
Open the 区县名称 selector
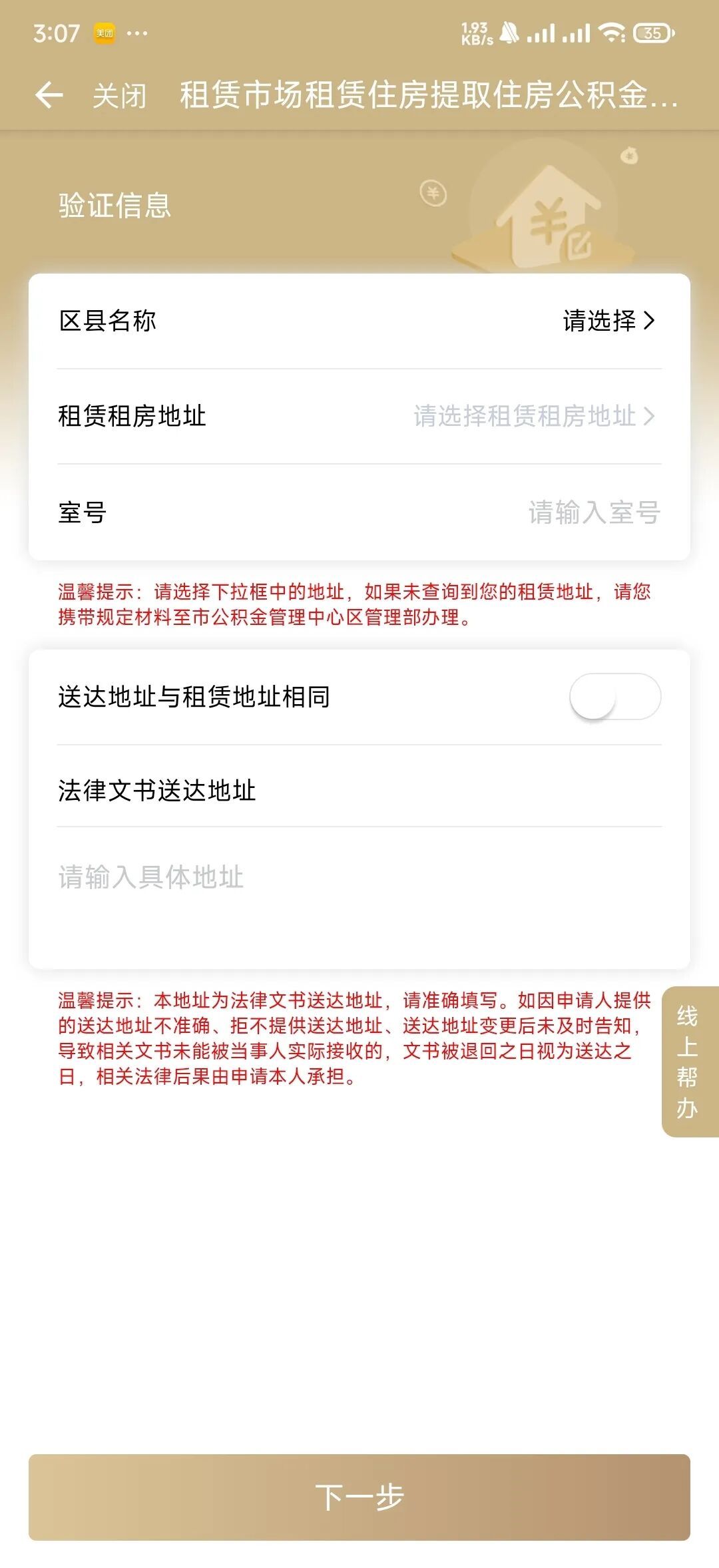pyautogui.click(x=608, y=321)
